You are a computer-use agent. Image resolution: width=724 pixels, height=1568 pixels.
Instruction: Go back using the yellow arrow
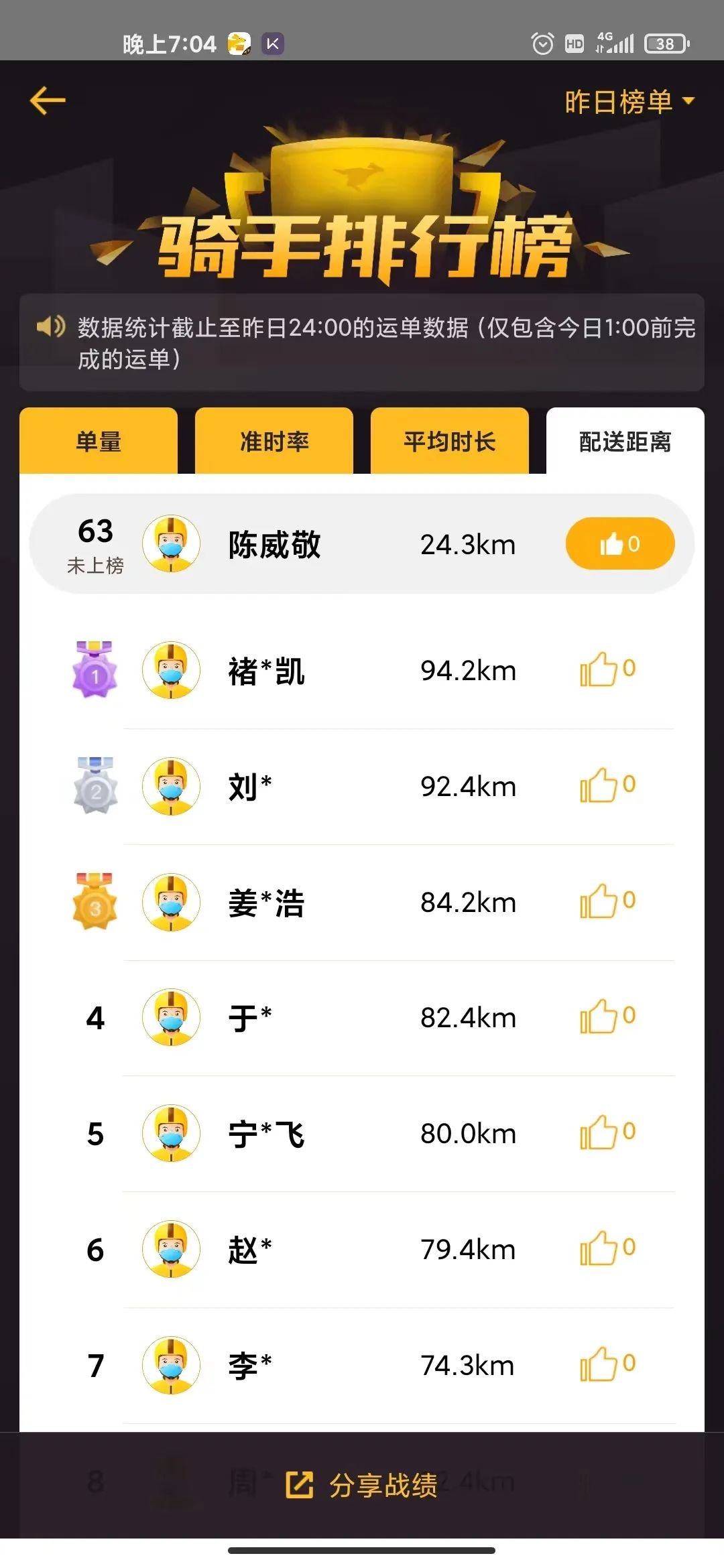click(48, 101)
